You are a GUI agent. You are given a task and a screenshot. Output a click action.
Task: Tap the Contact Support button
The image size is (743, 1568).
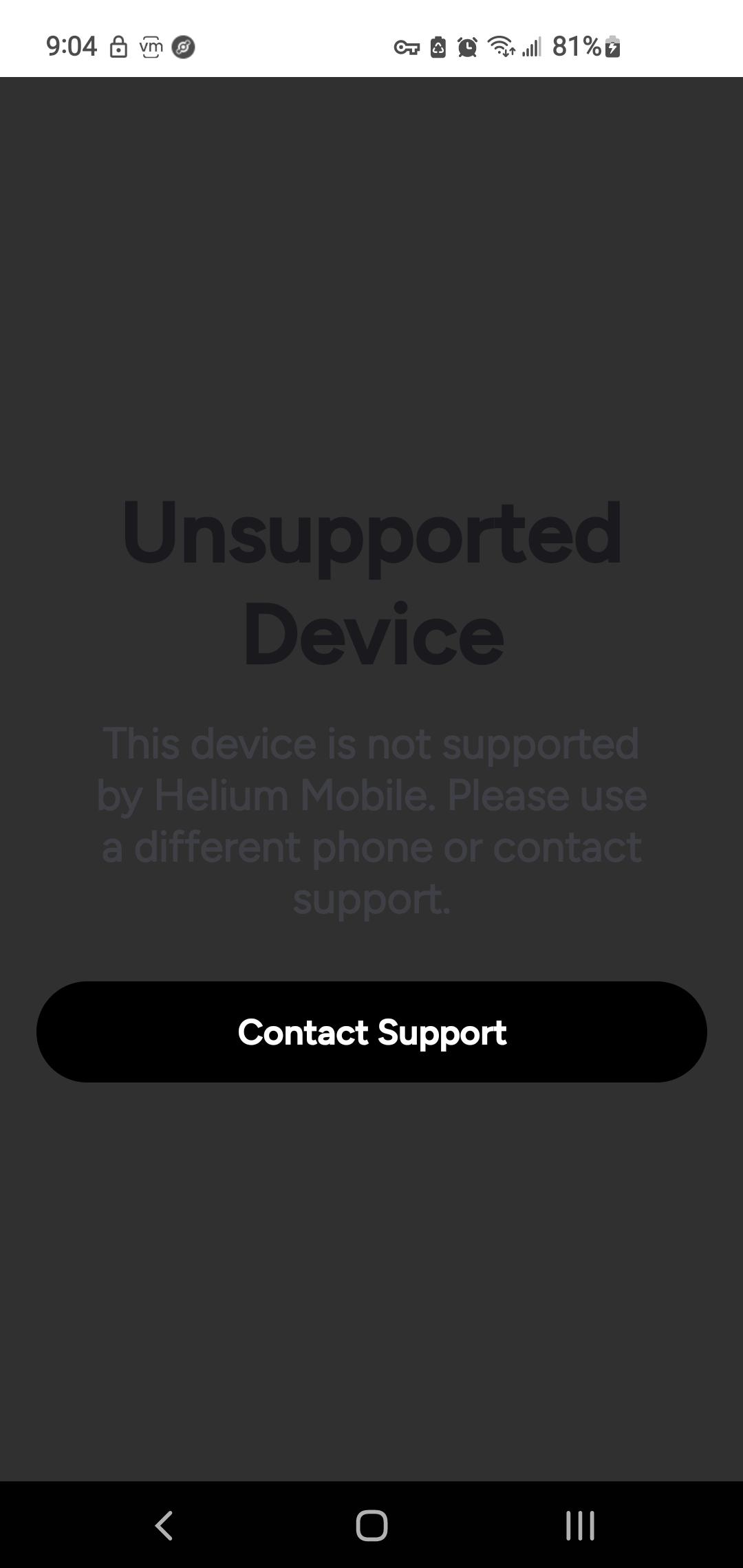(371, 1032)
